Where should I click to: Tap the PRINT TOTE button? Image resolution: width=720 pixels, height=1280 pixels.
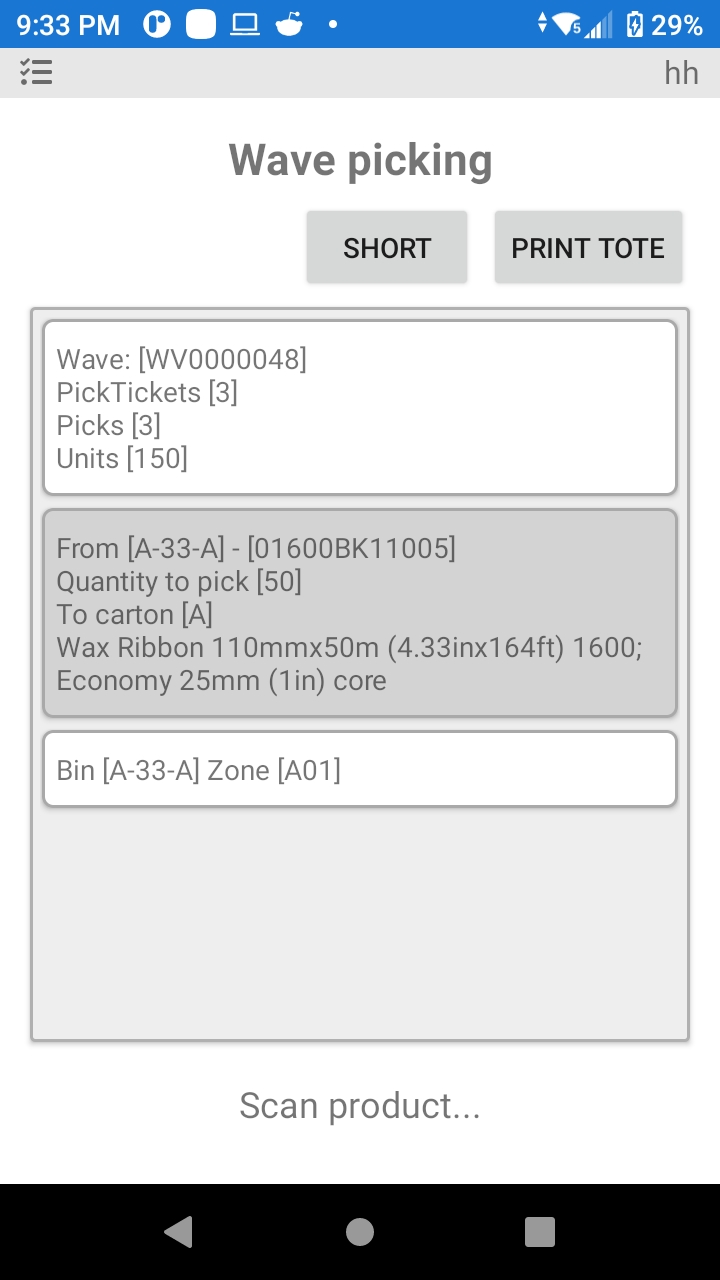(588, 247)
